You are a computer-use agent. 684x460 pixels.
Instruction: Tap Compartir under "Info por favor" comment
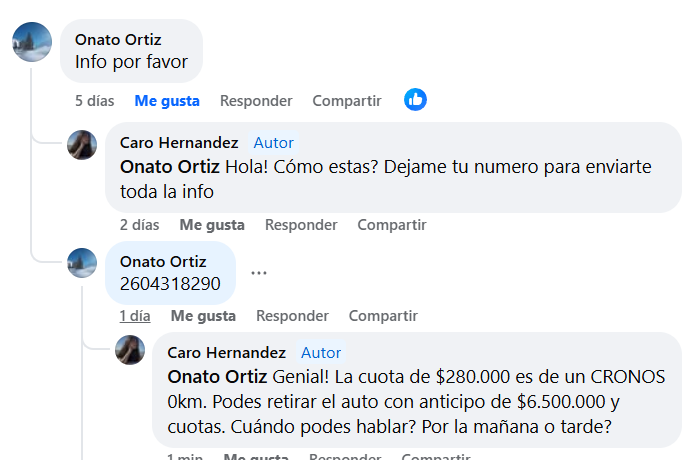click(346, 101)
